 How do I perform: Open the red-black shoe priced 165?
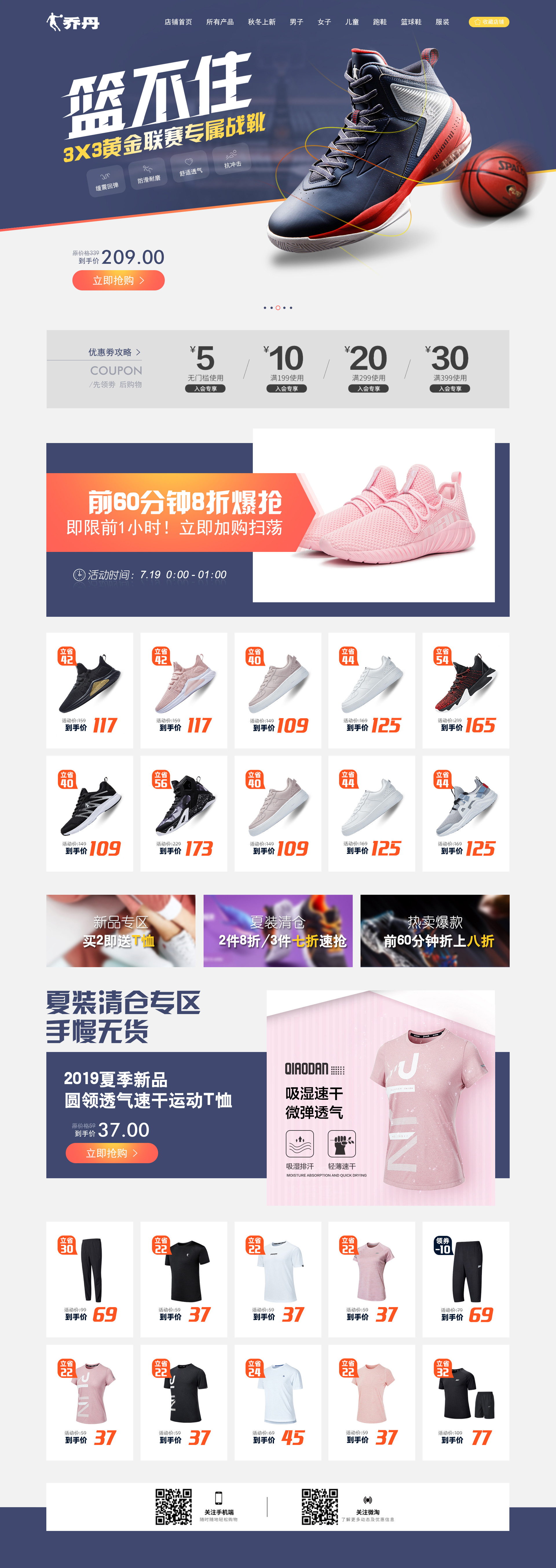point(465,690)
